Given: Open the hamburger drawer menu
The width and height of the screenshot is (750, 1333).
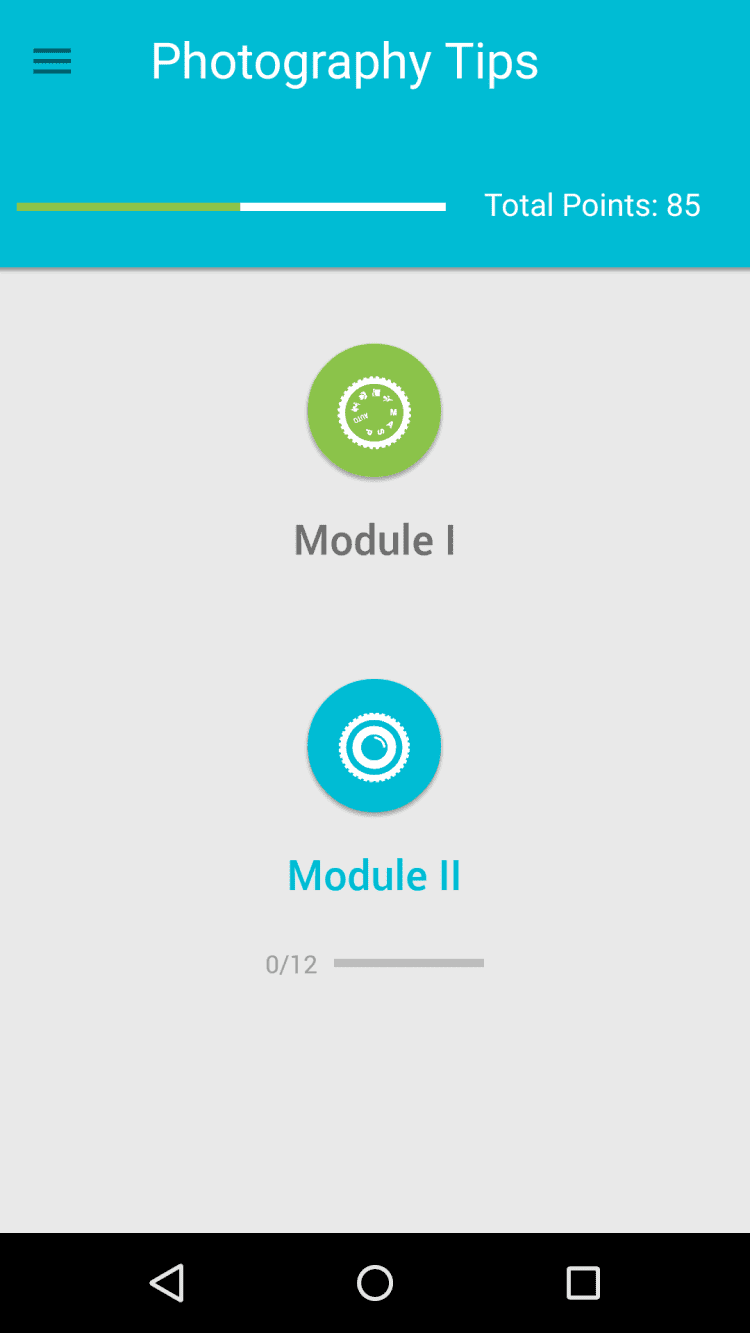Looking at the screenshot, I should [52, 62].
